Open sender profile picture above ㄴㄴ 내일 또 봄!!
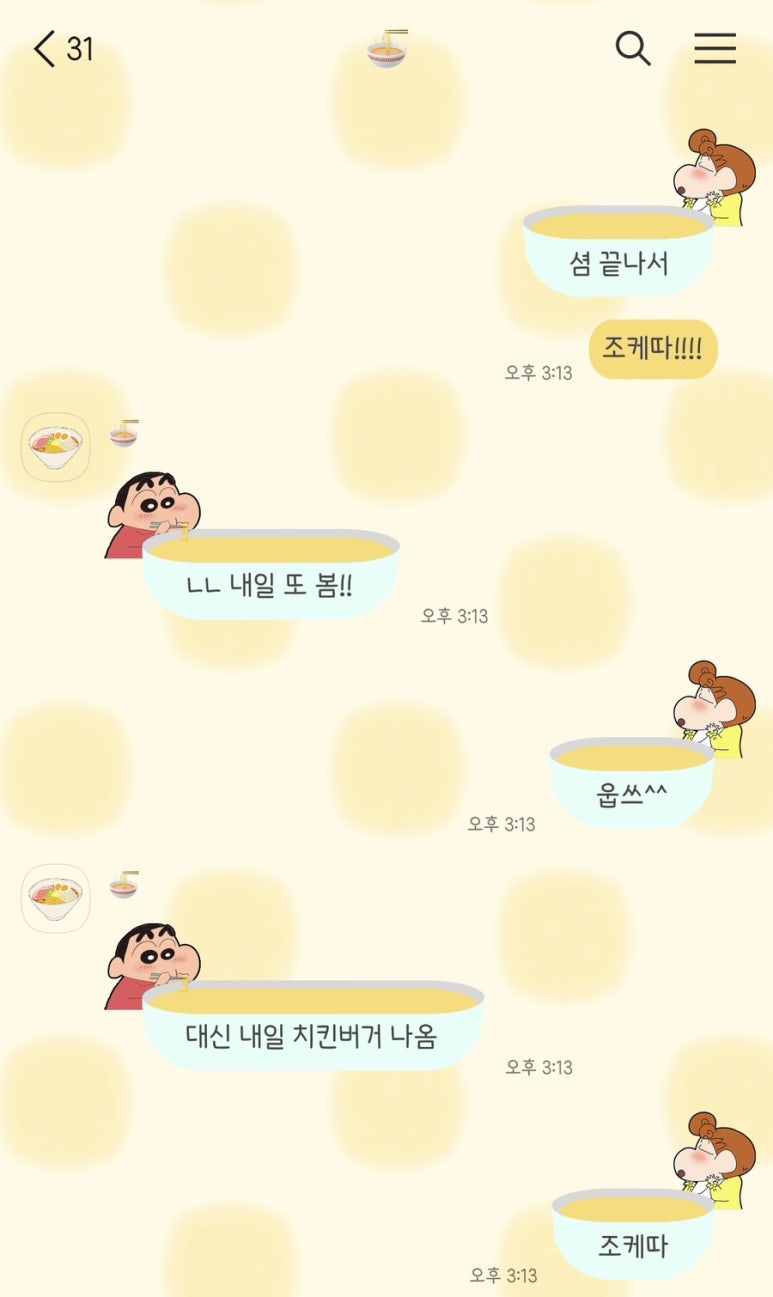The image size is (773, 1297). point(56,447)
